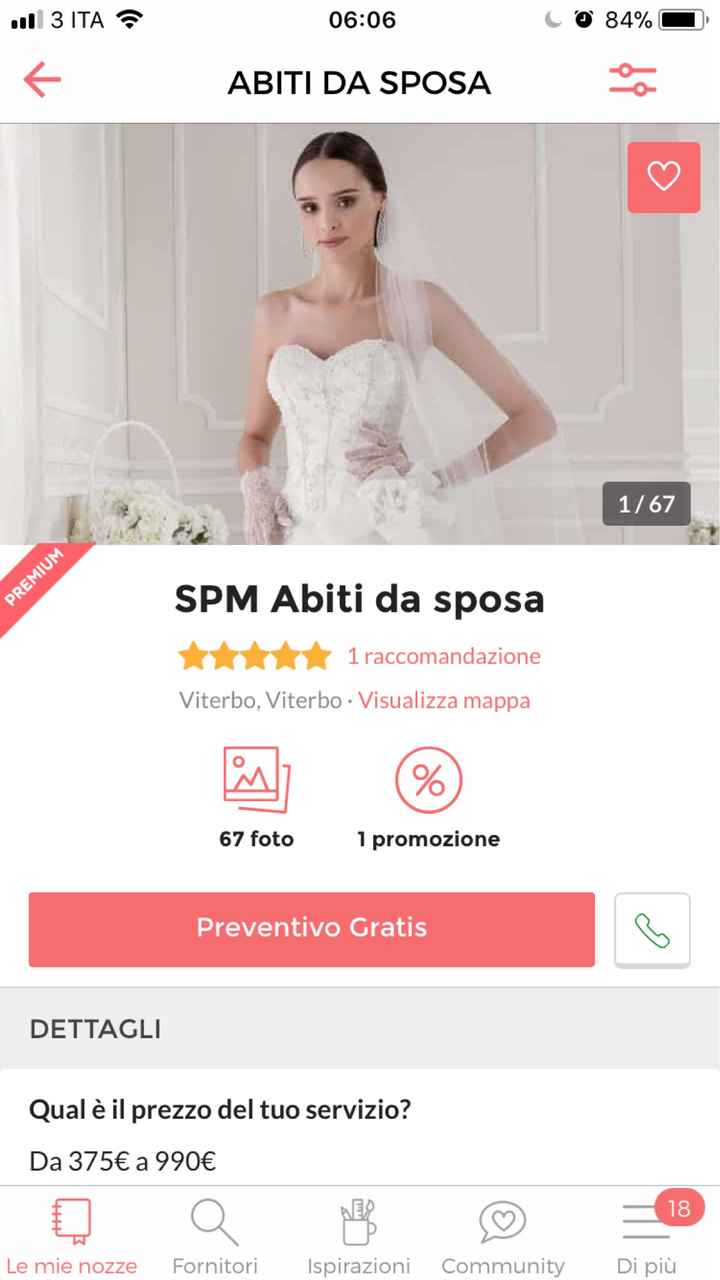Open Visualizza mappa link

pos(443,700)
